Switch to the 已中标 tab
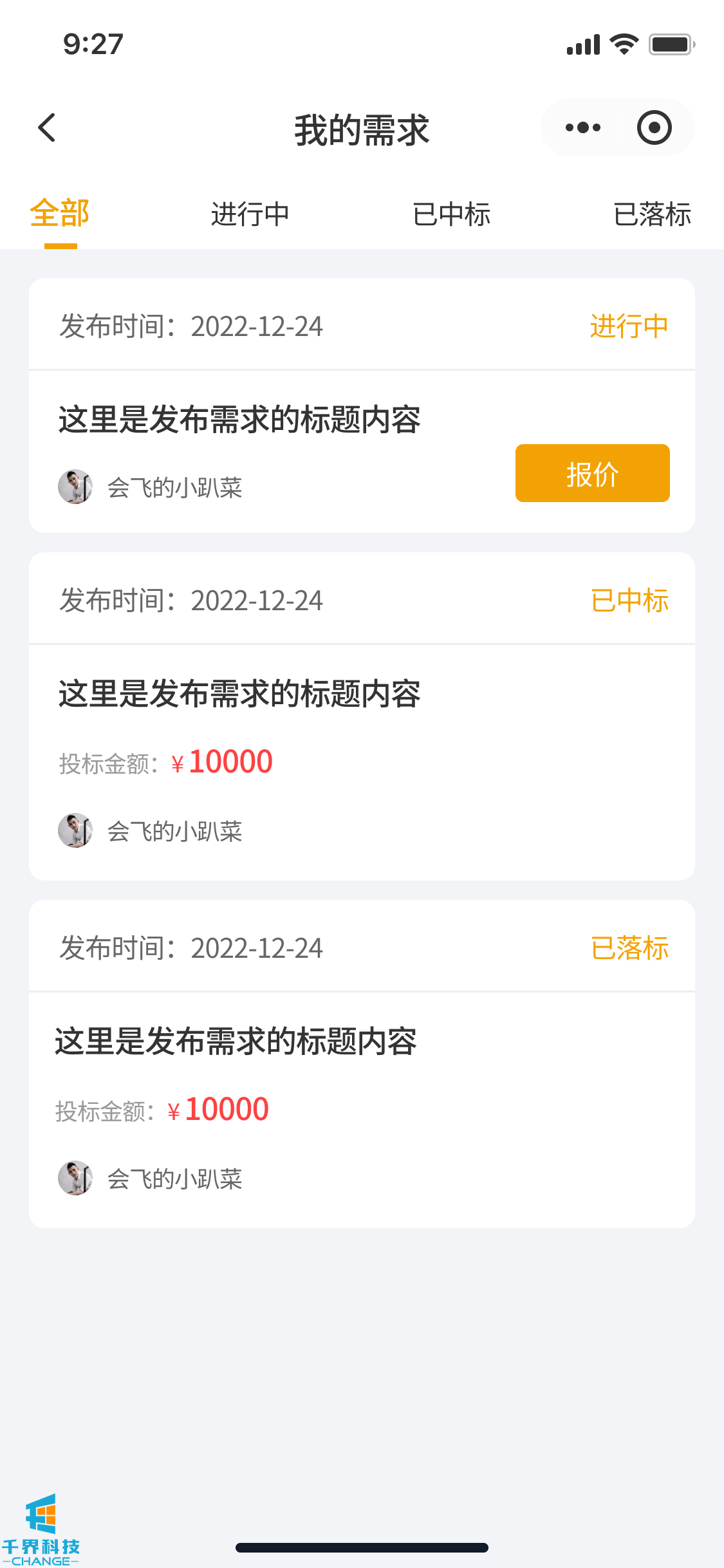This screenshot has height=1568, width=724. pos(451,214)
